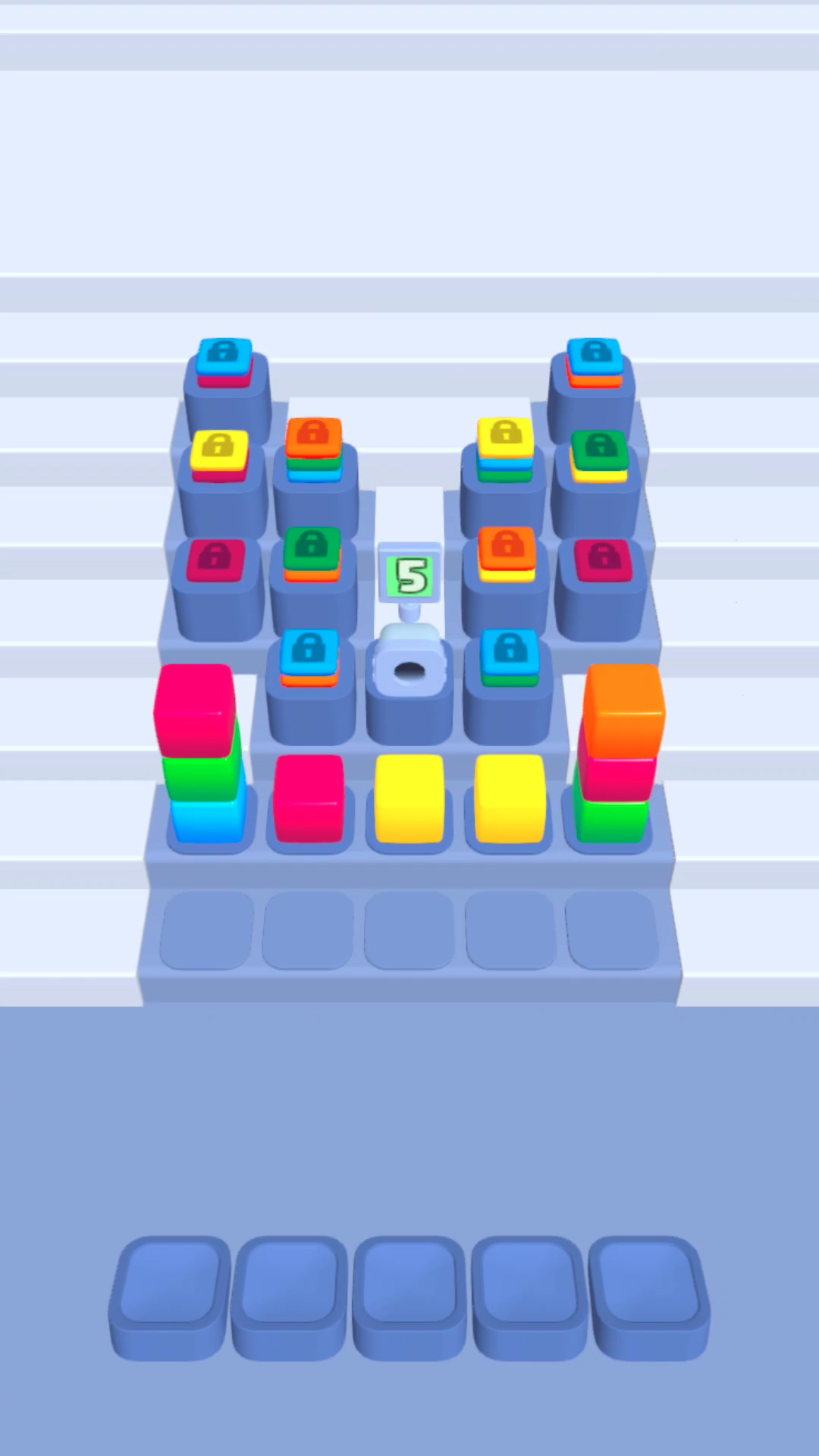819x1456 pixels.
Task: Tap the pink-green-blue cube stack
Action: click(x=200, y=755)
